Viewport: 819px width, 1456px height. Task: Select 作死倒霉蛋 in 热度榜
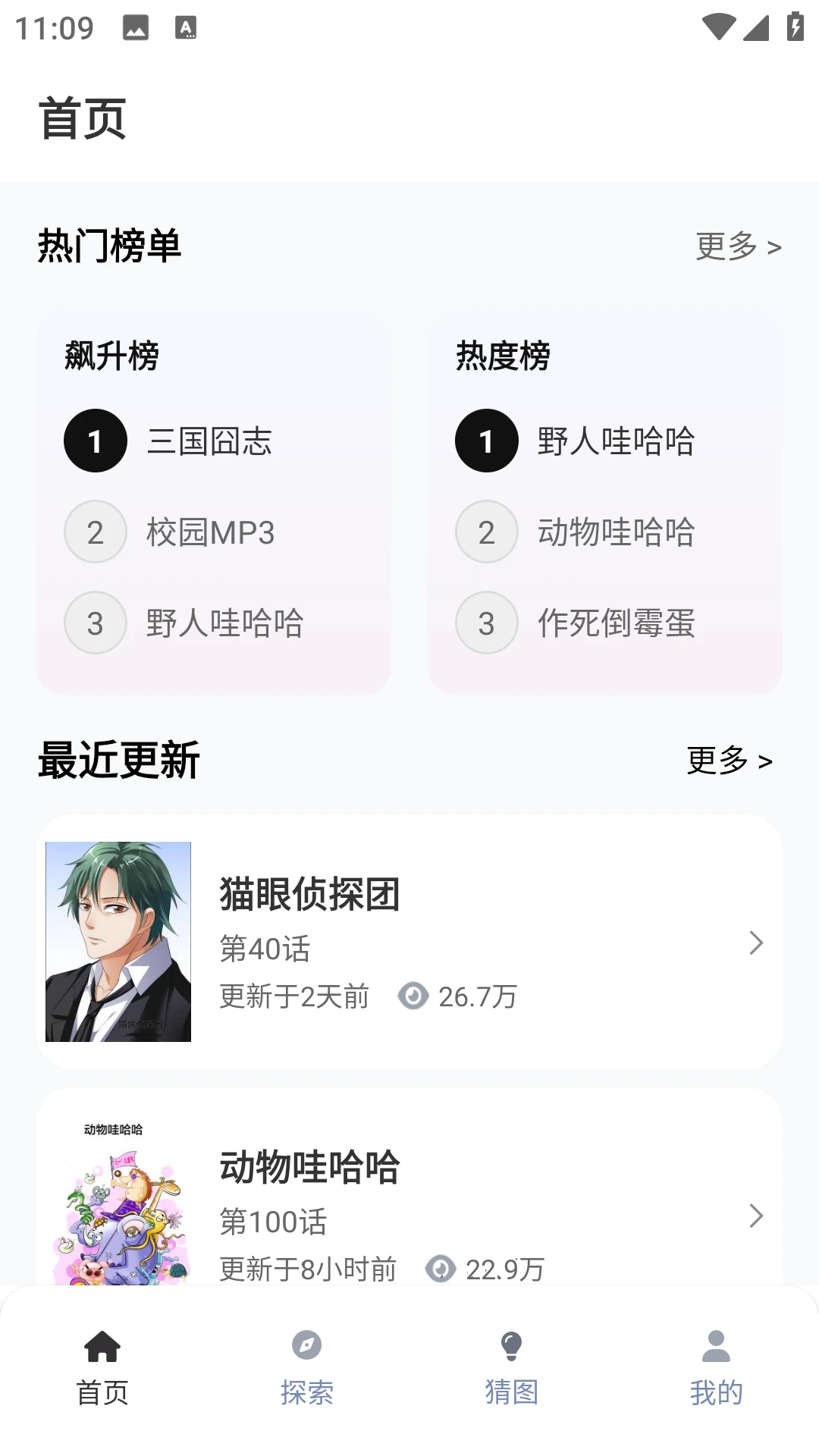pyautogui.click(x=617, y=623)
